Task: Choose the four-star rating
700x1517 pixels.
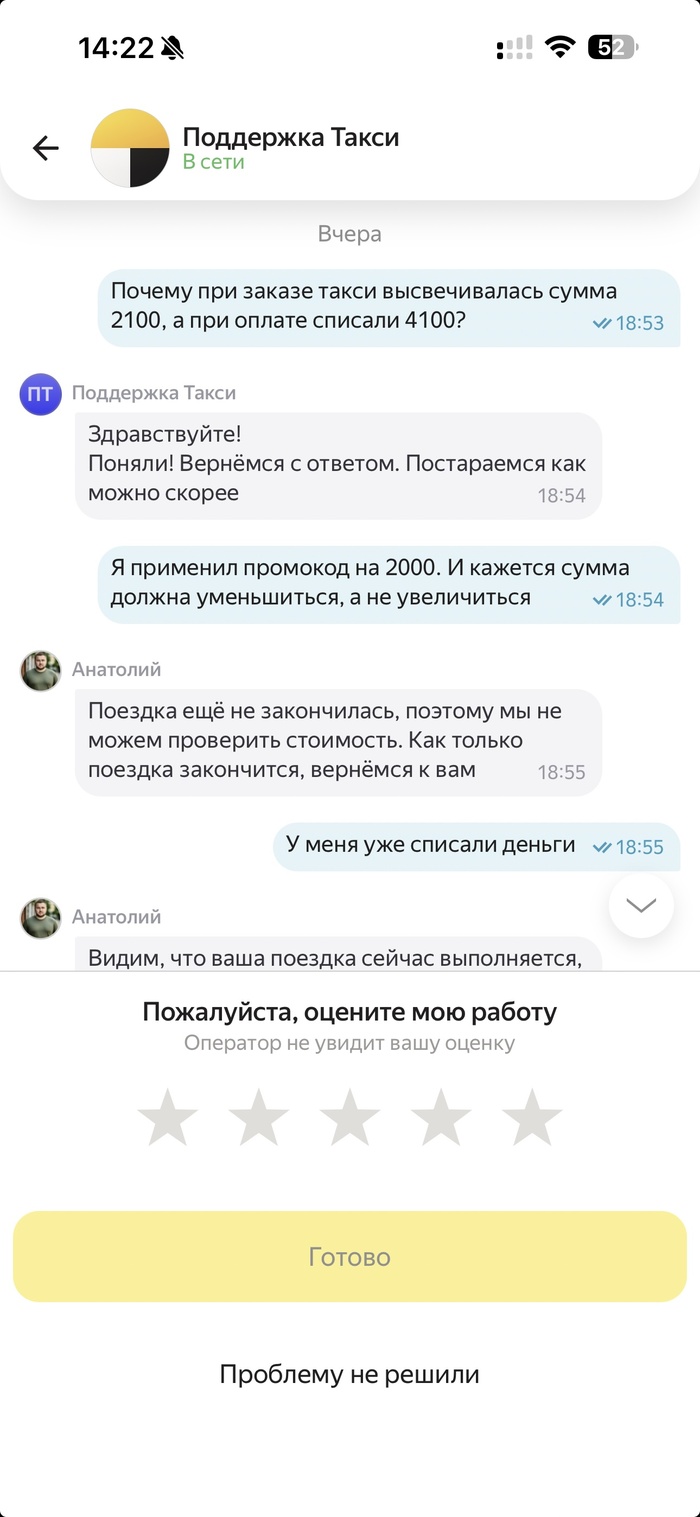Action: coord(441,1117)
